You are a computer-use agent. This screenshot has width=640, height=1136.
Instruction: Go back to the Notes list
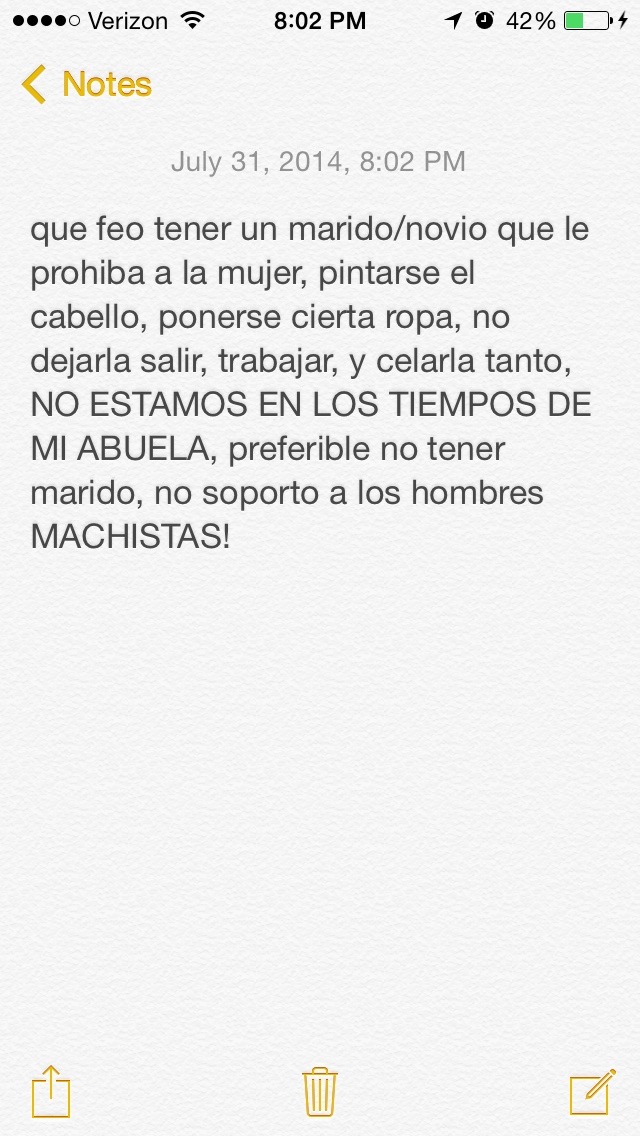click(86, 84)
